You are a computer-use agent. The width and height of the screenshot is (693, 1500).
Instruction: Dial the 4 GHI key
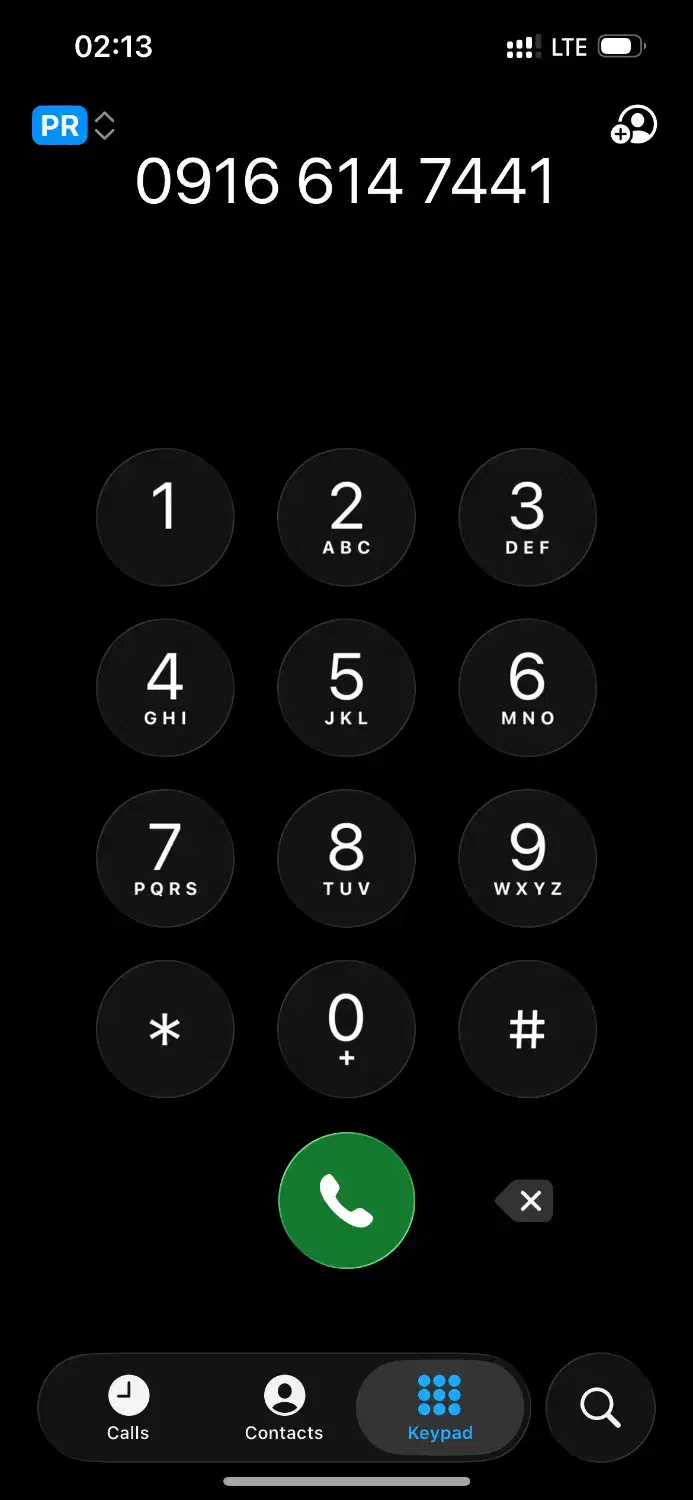(x=165, y=688)
